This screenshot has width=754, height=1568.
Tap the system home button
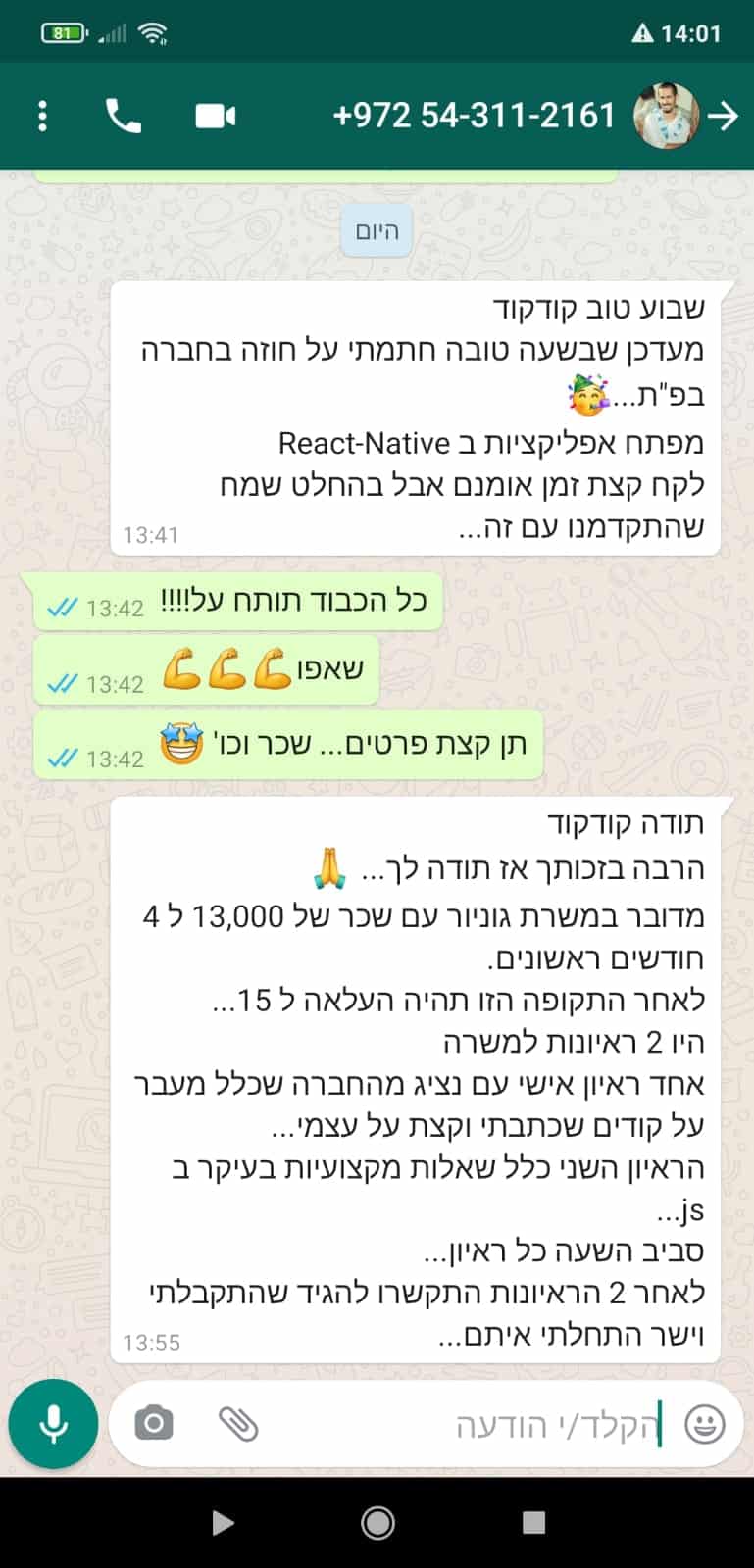[x=377, y=1522]
